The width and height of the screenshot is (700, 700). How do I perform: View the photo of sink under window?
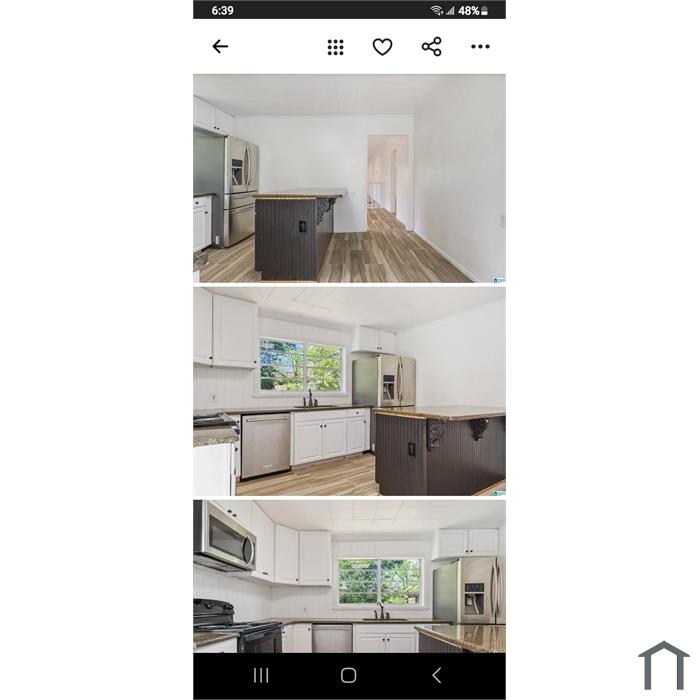(x=349, y=391)
